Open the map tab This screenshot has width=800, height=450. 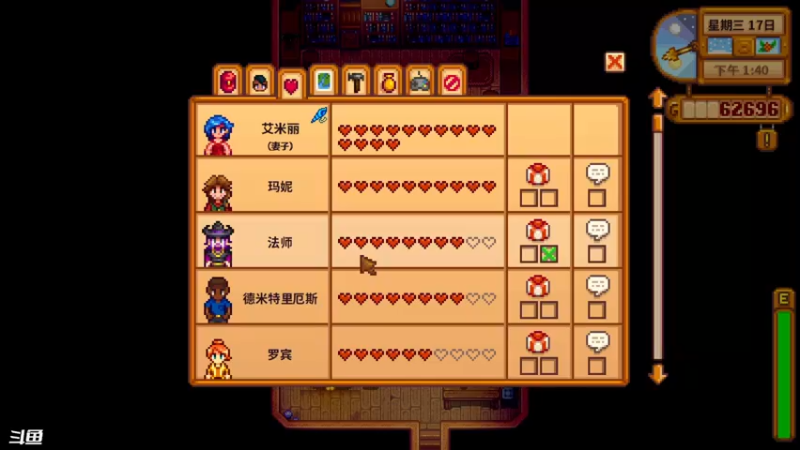[323, 81]
